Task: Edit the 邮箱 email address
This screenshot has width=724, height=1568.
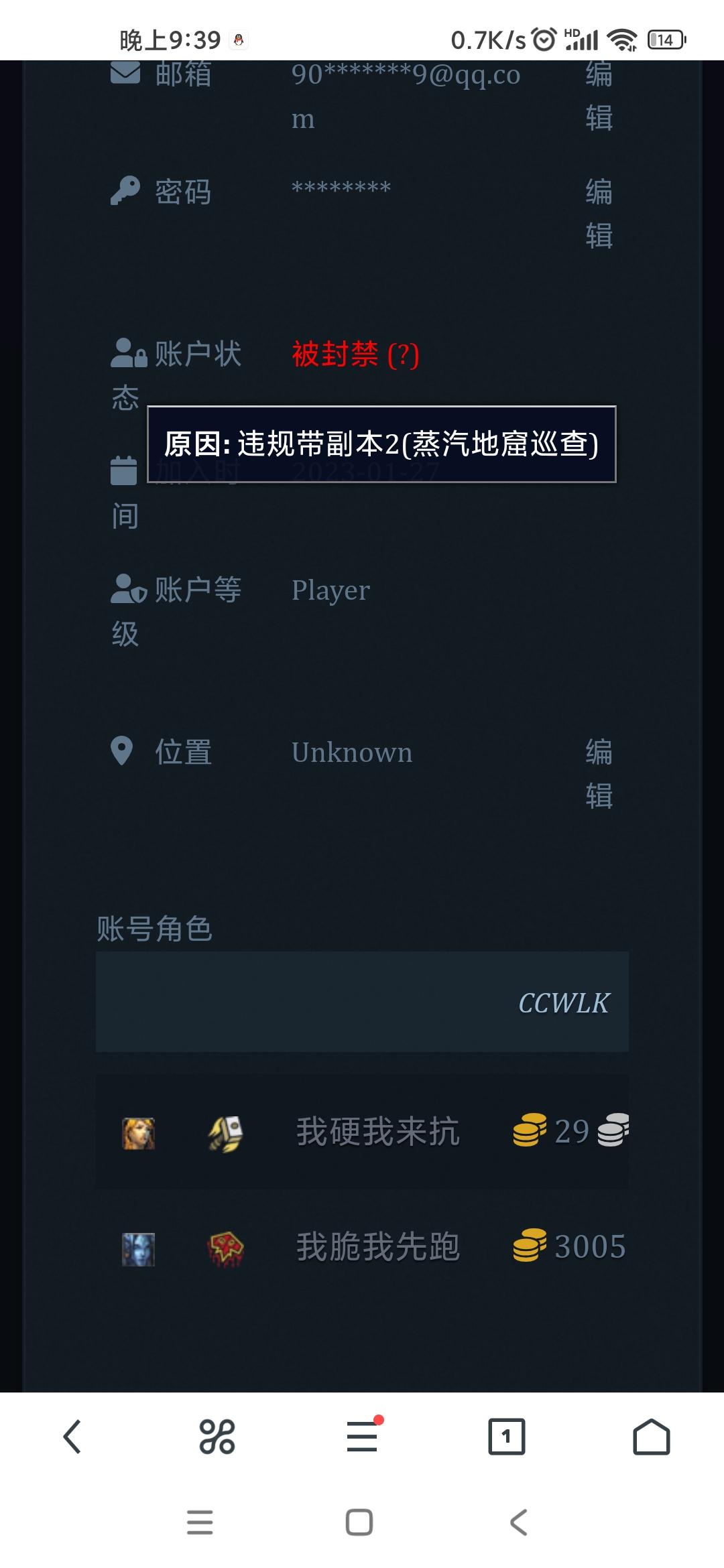Action: (599, 96)
